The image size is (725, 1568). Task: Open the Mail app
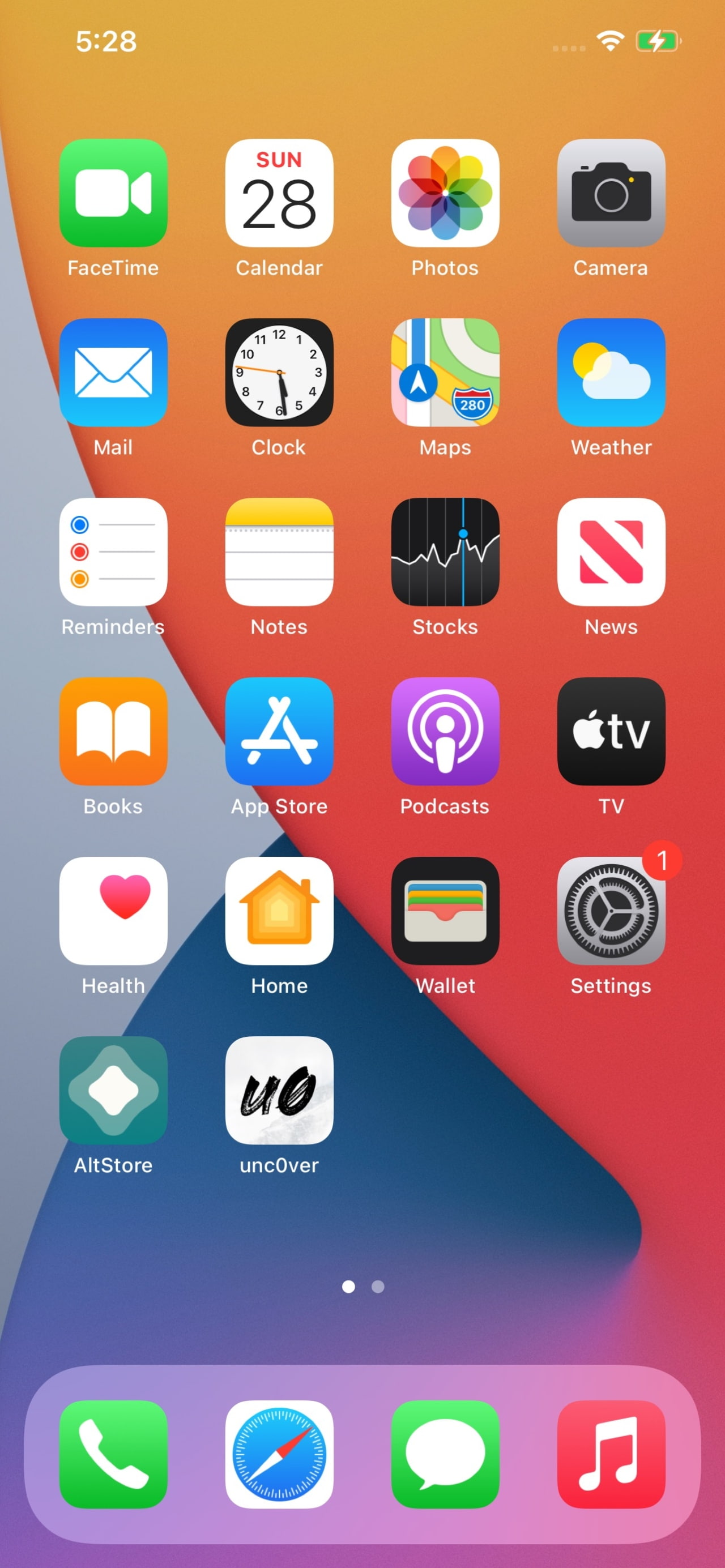[x=113, y=373]
